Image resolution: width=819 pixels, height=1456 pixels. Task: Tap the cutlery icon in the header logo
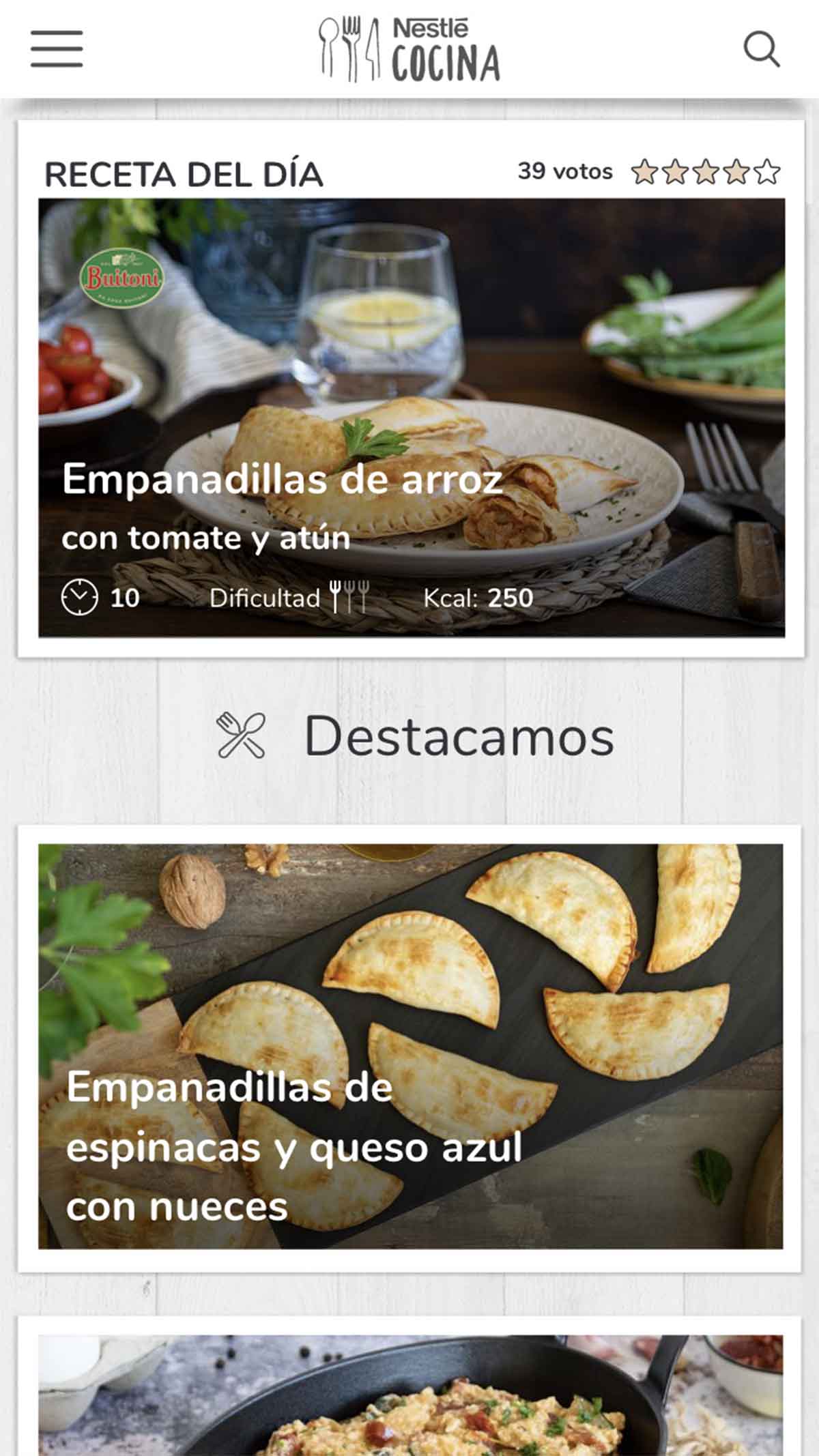(349, 45)
